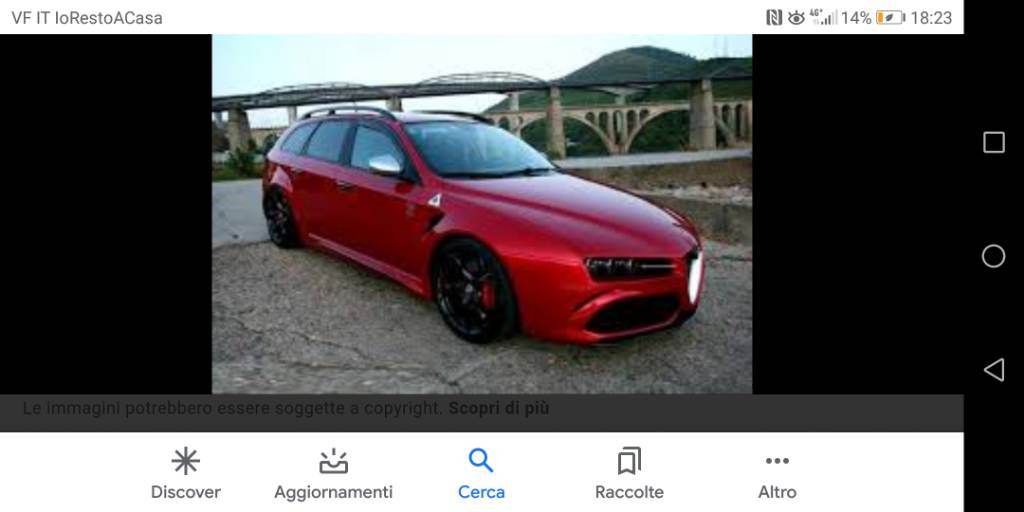Open the recent apps view
1024x512 pixels.
coord(994,142)
